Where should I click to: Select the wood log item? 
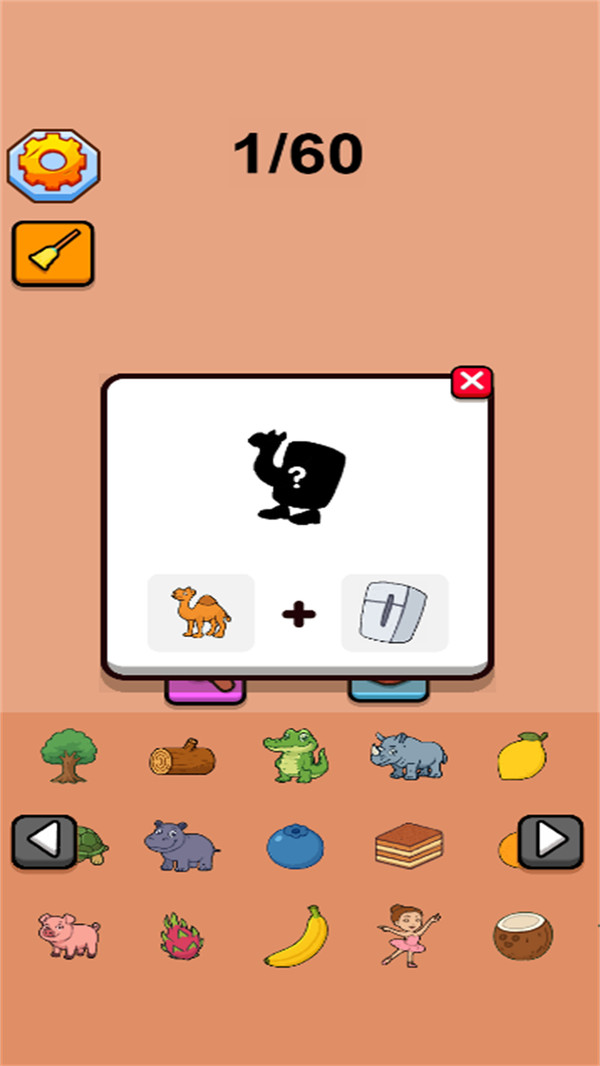point(183,760)
